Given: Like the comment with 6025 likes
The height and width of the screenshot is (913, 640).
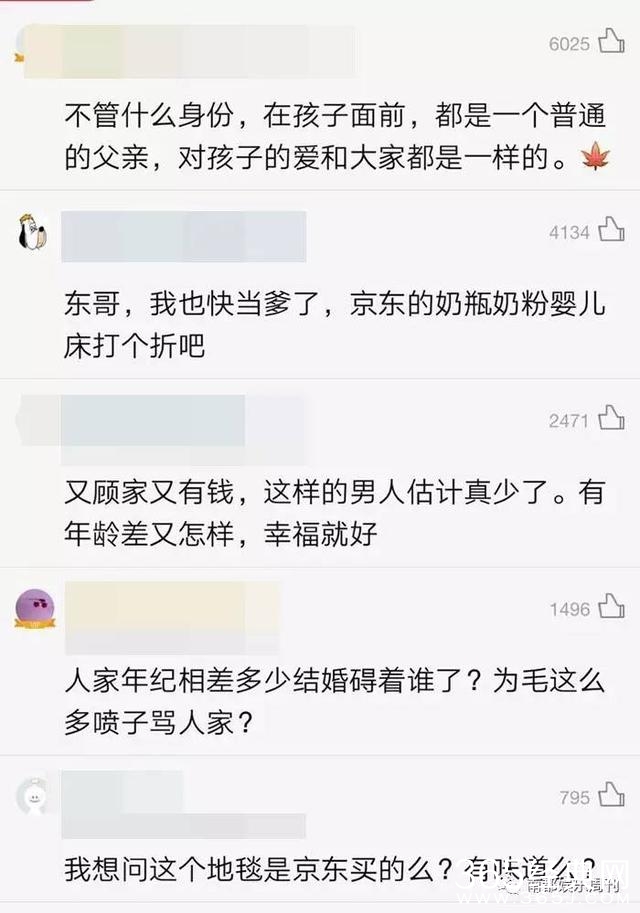Looking at the screenshot, I should coord(610,42).
